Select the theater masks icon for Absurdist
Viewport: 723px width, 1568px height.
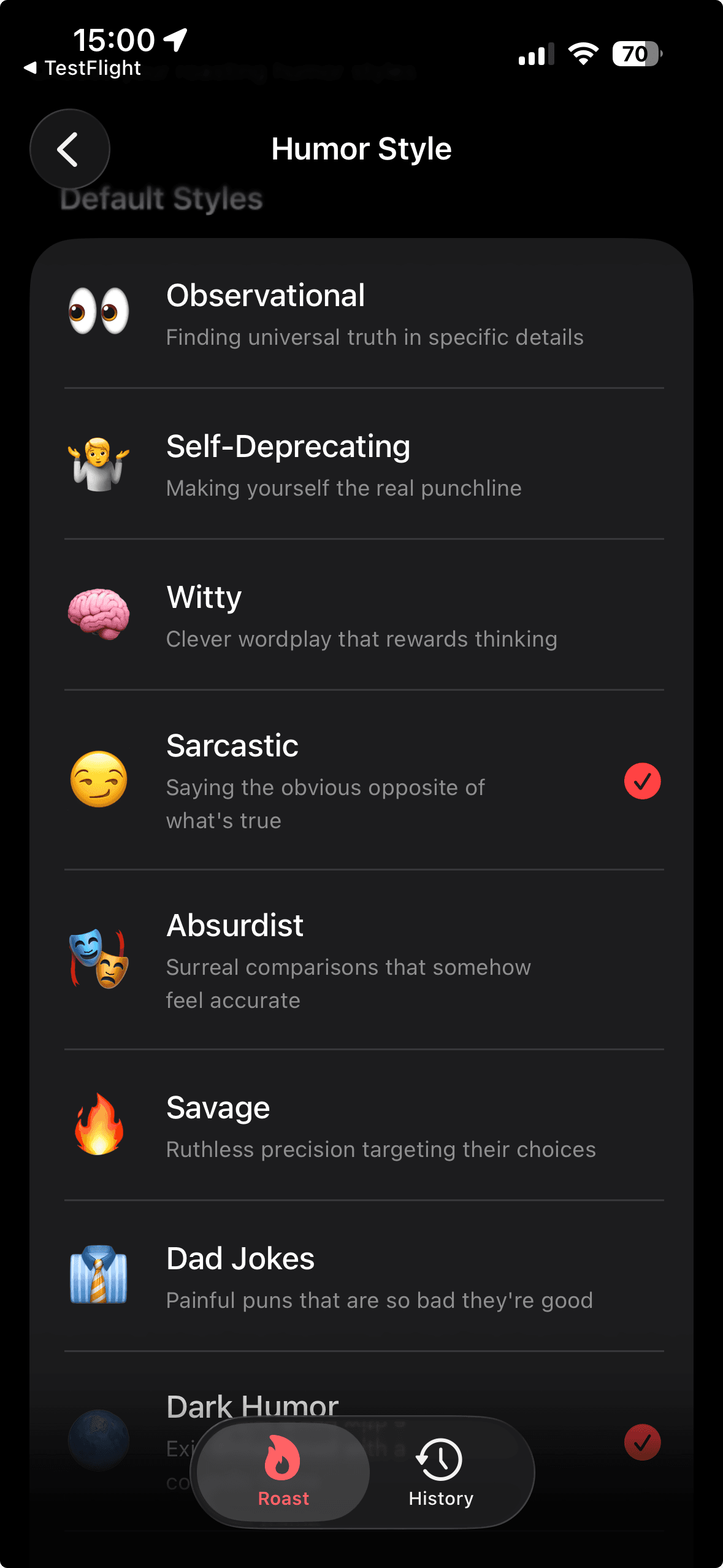[98, 959]
